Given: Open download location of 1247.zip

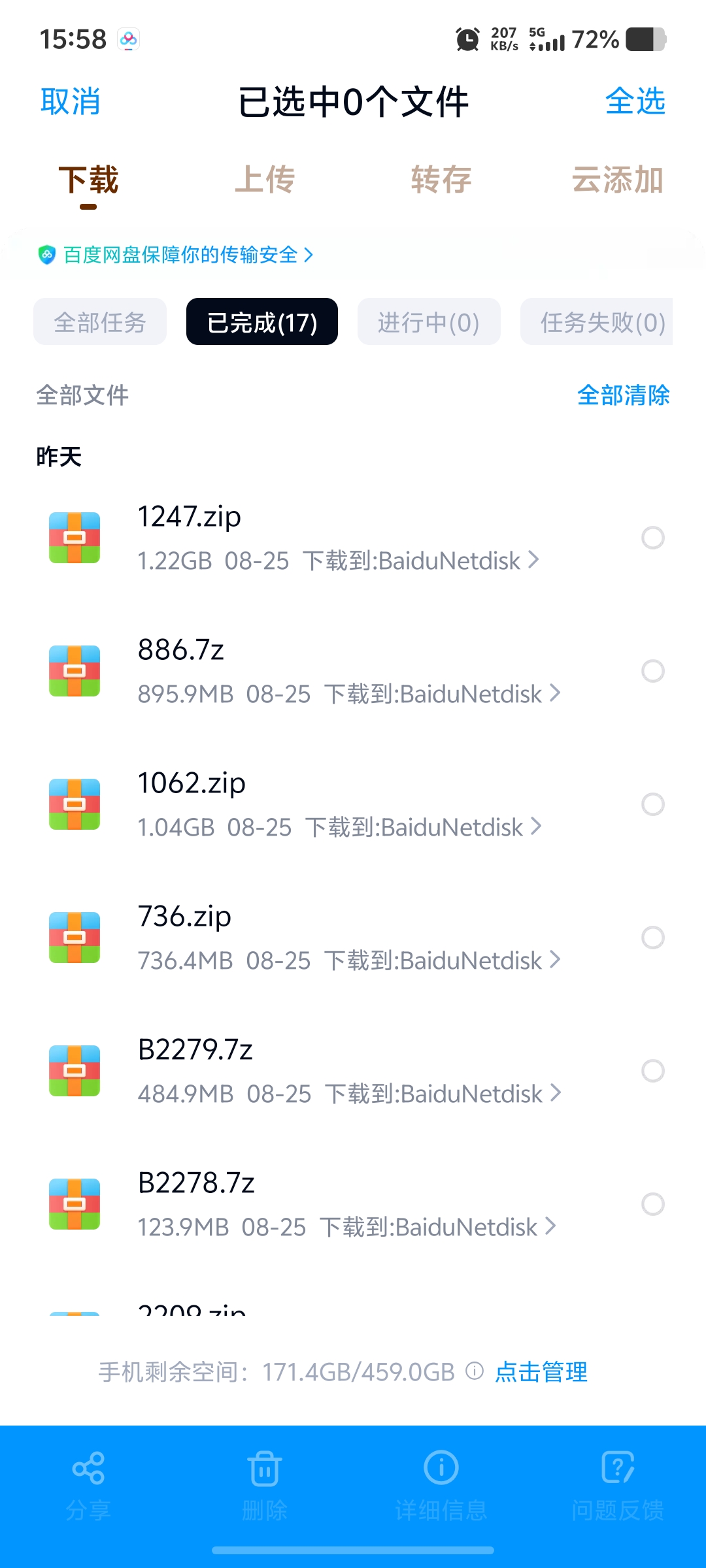Looking at the screenshot, I should tap(420, 561).
